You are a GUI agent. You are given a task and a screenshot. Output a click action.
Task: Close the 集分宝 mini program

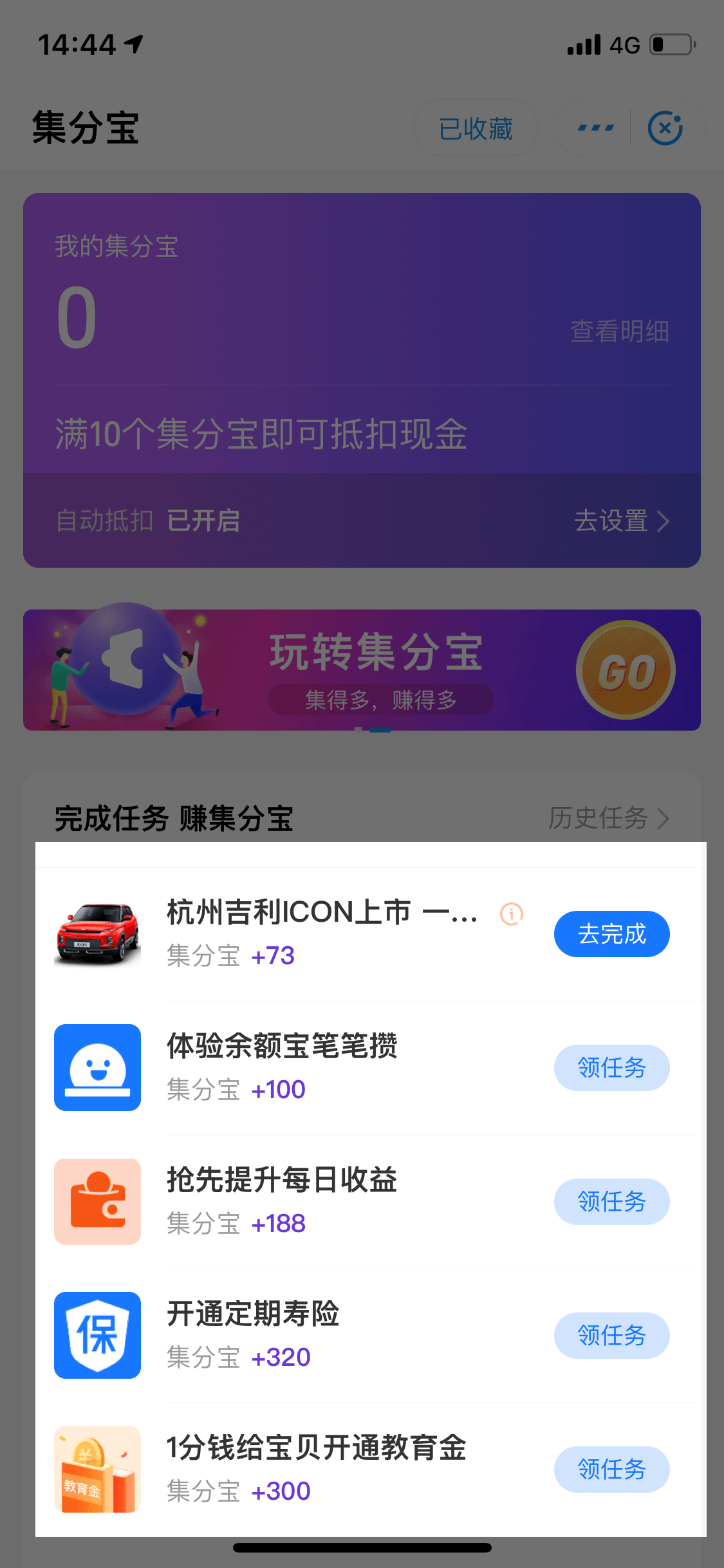click(x=665, y=128)
